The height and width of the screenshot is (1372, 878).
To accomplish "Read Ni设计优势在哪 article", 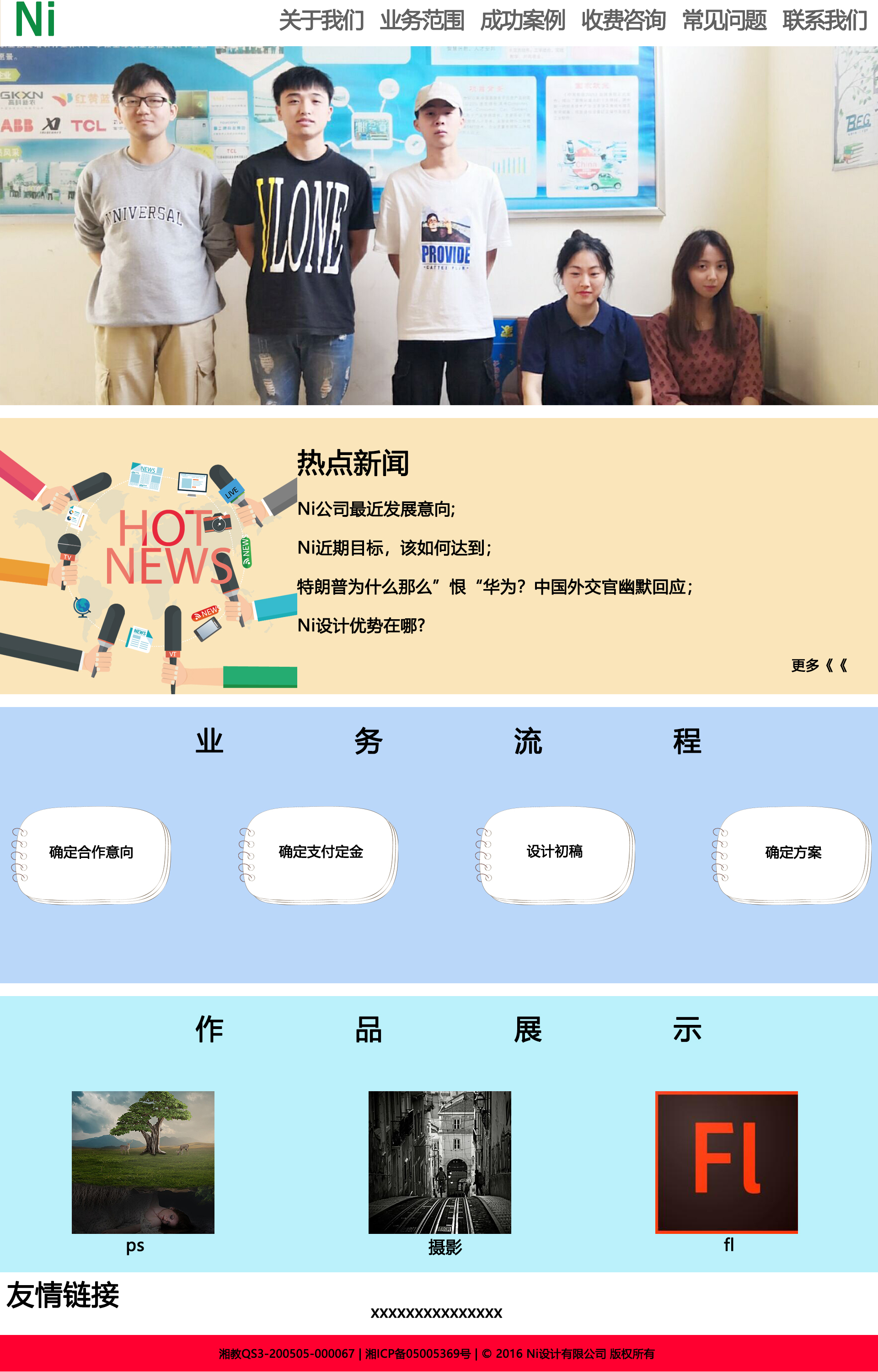I will pos(361,625).
